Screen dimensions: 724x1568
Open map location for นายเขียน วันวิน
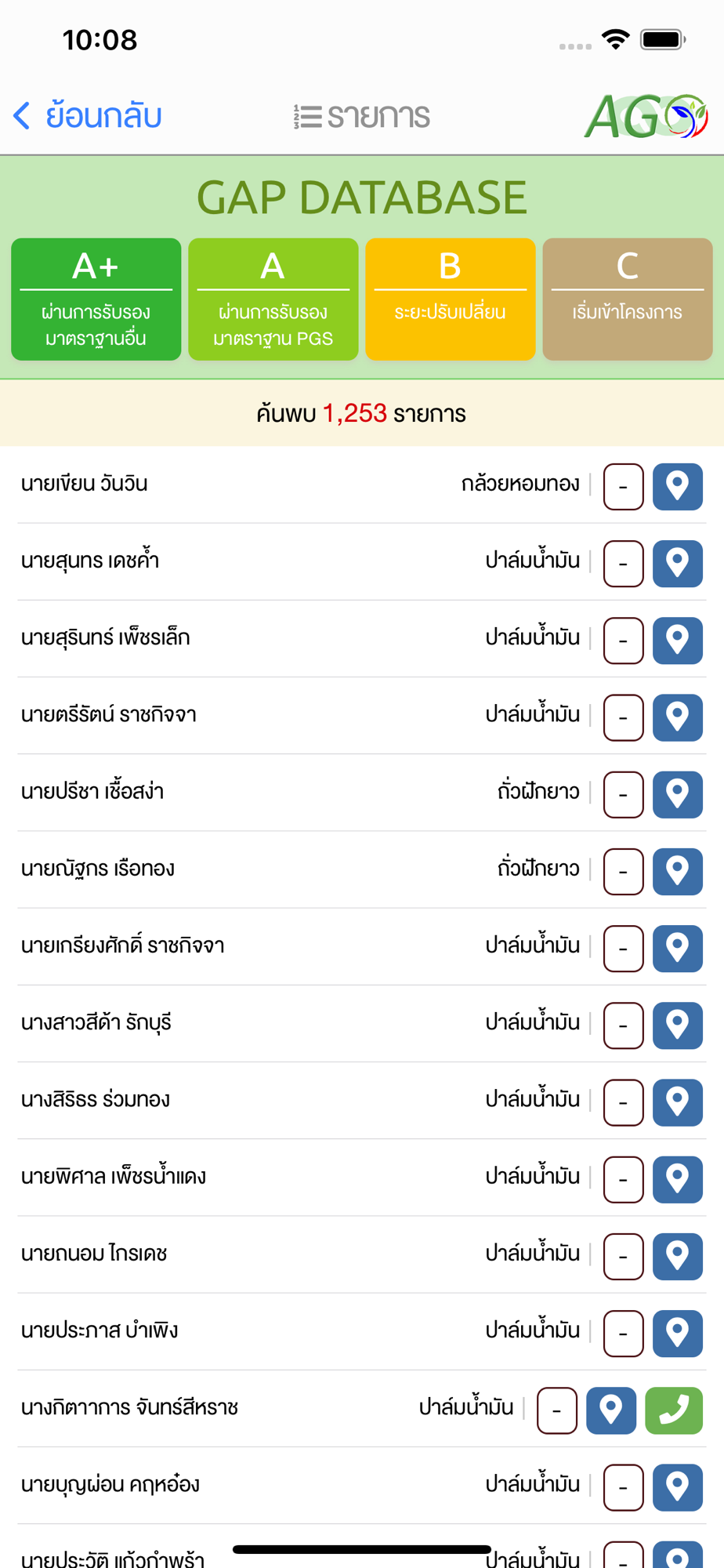click(678, 487)
